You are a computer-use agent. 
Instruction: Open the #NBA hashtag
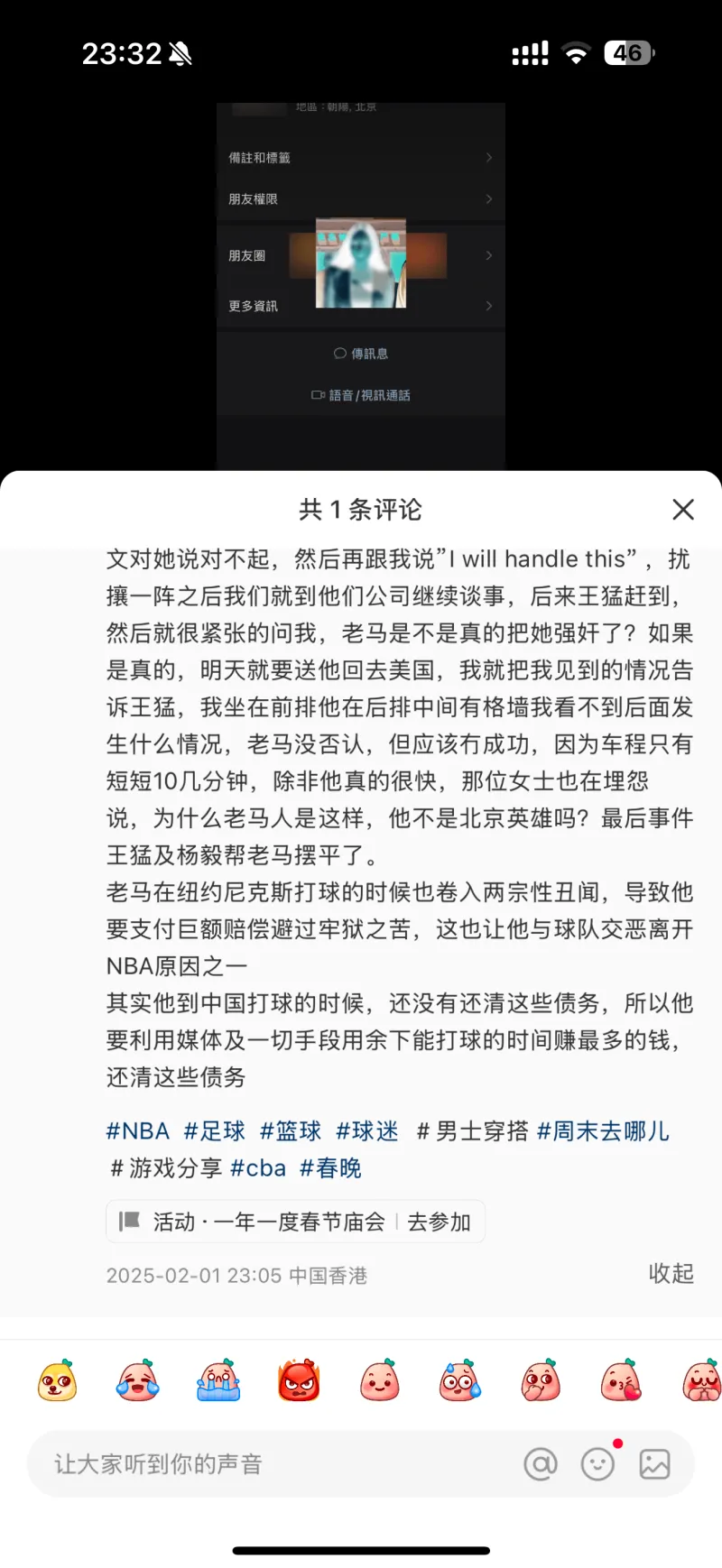point(138,1131)
